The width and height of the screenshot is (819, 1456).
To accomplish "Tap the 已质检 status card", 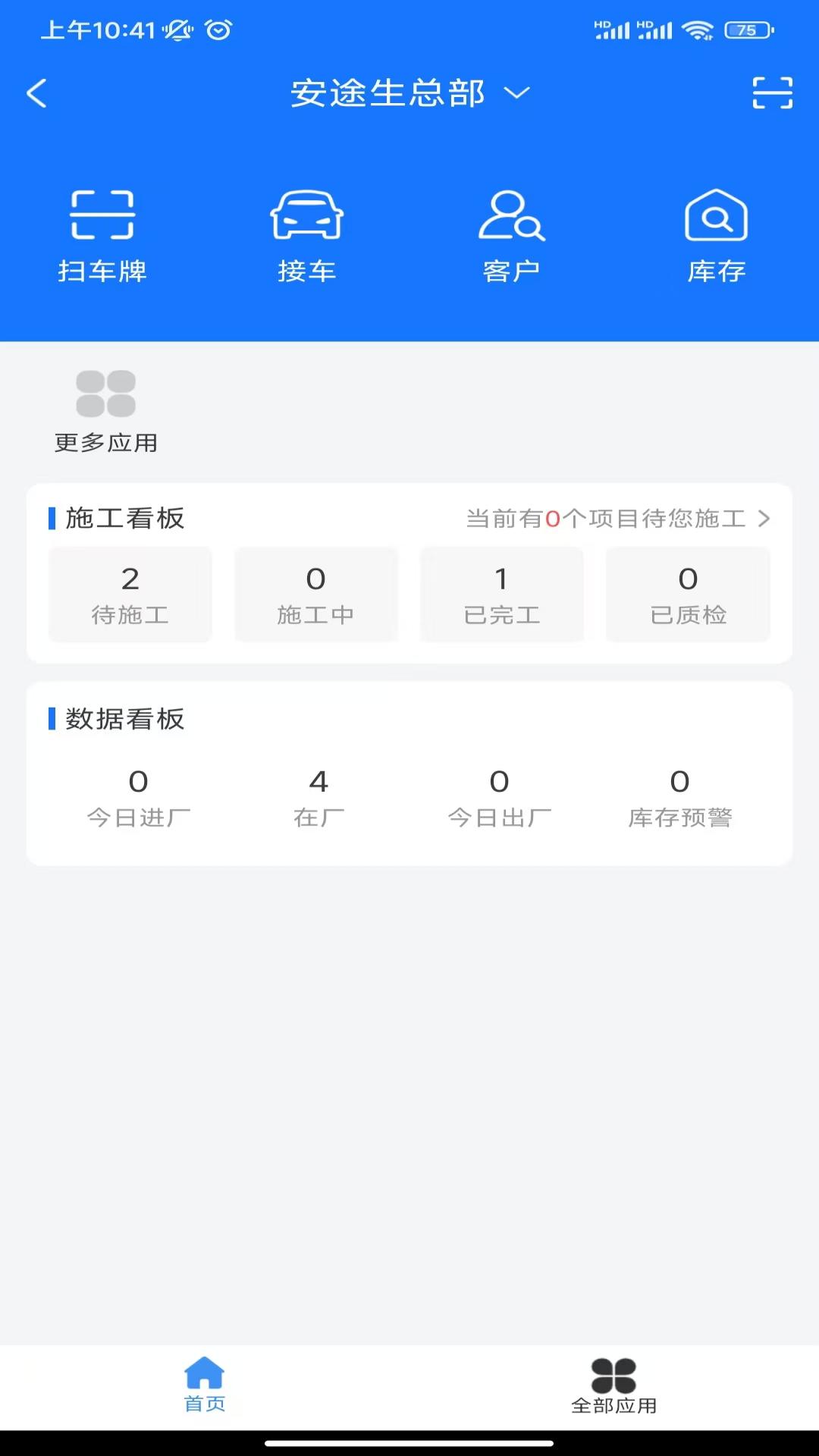I will (688, 594).
